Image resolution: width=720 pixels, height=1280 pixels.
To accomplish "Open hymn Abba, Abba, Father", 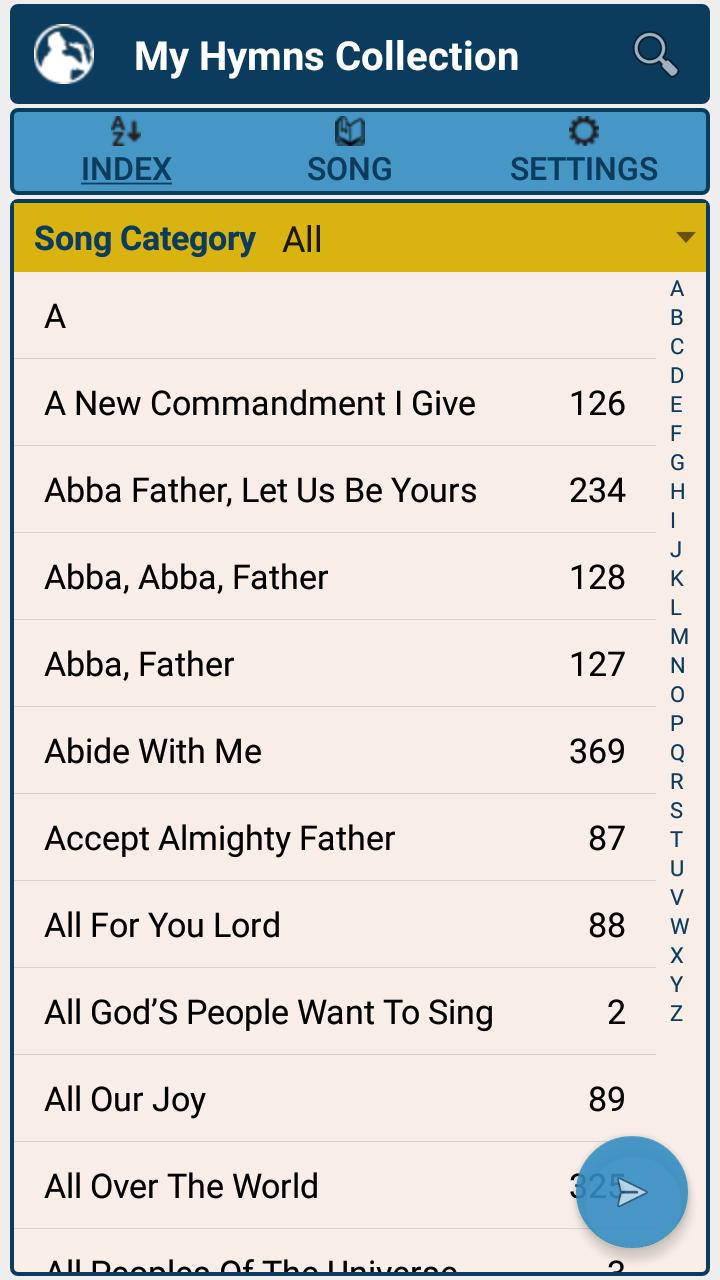I will tap(335, 577).
